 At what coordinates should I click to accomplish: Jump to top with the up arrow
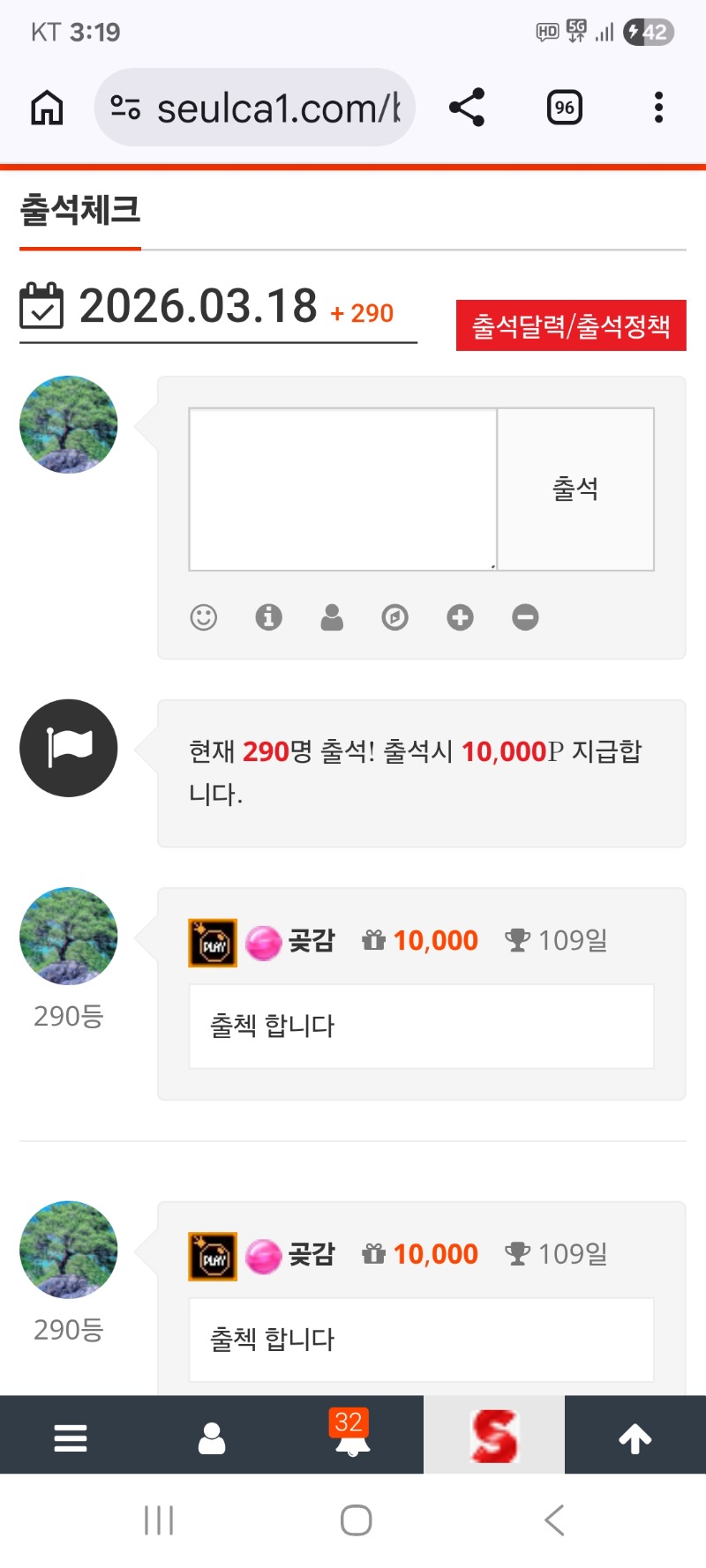pos(635,1437)
